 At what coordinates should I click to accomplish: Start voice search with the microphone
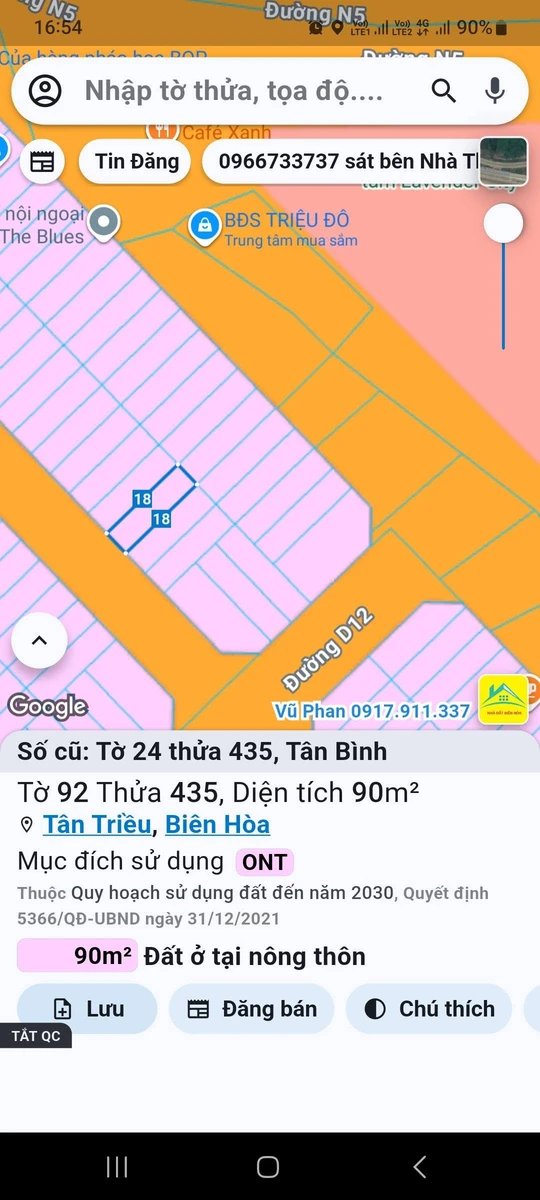[x=495, y=91]
